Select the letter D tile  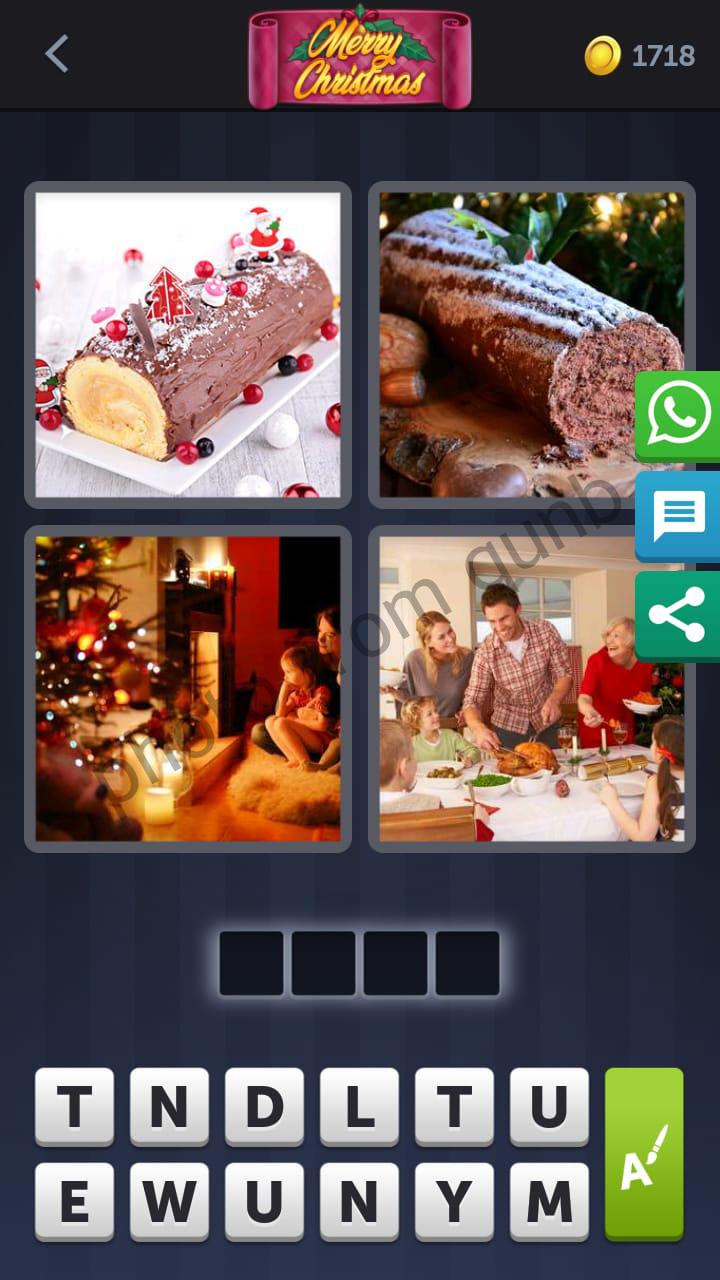tap(264, 1106)
